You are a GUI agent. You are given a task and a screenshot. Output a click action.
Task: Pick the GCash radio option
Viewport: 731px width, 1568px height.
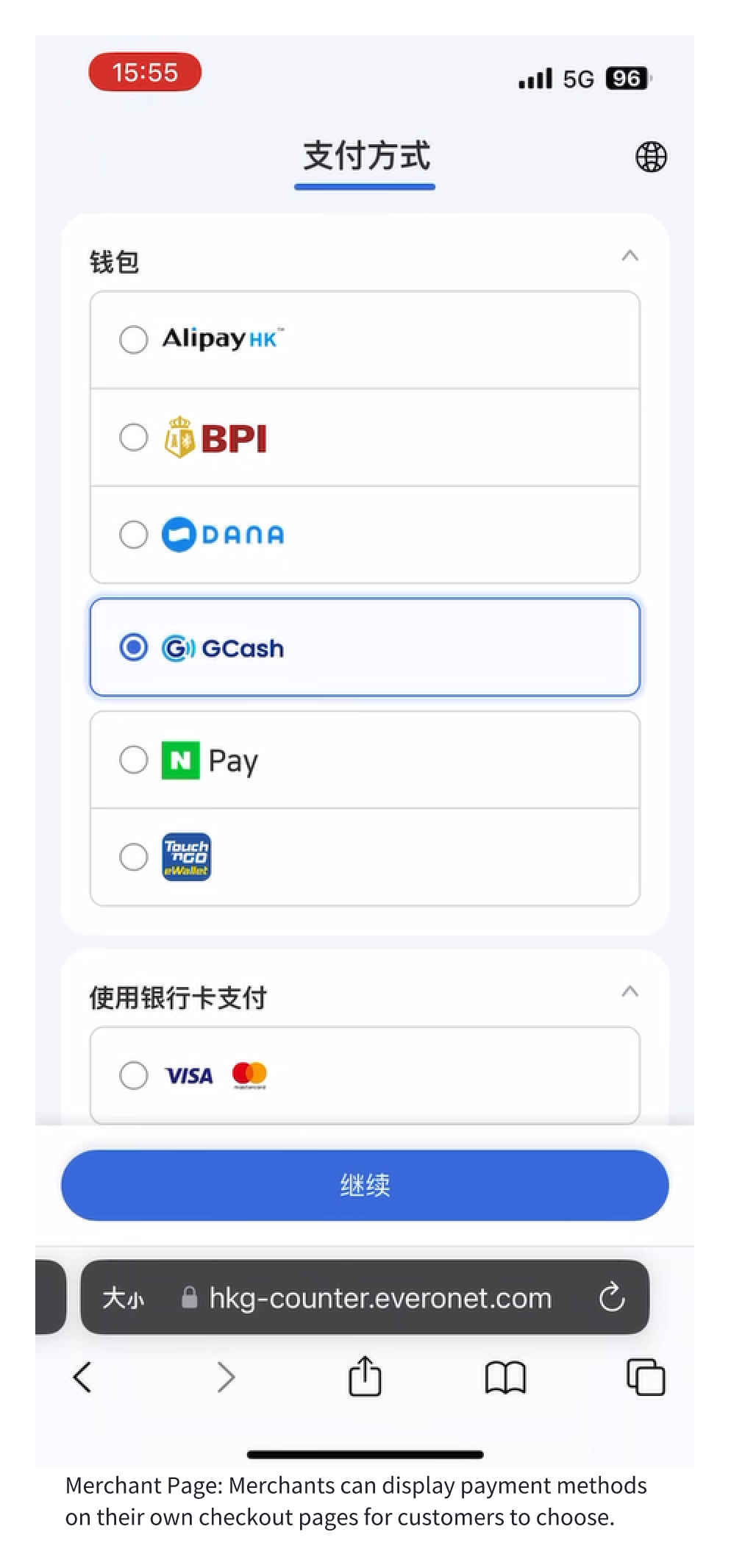coord(133,648)
